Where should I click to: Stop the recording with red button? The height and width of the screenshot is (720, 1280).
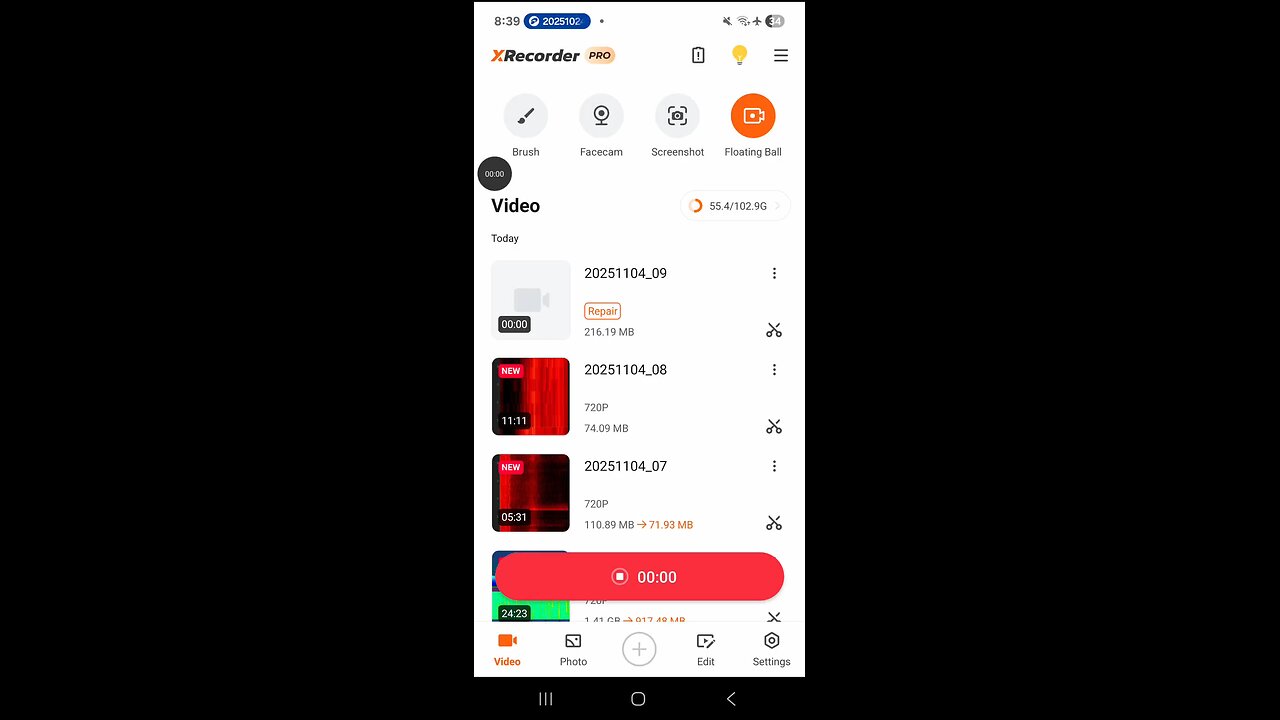pos(640,577)
